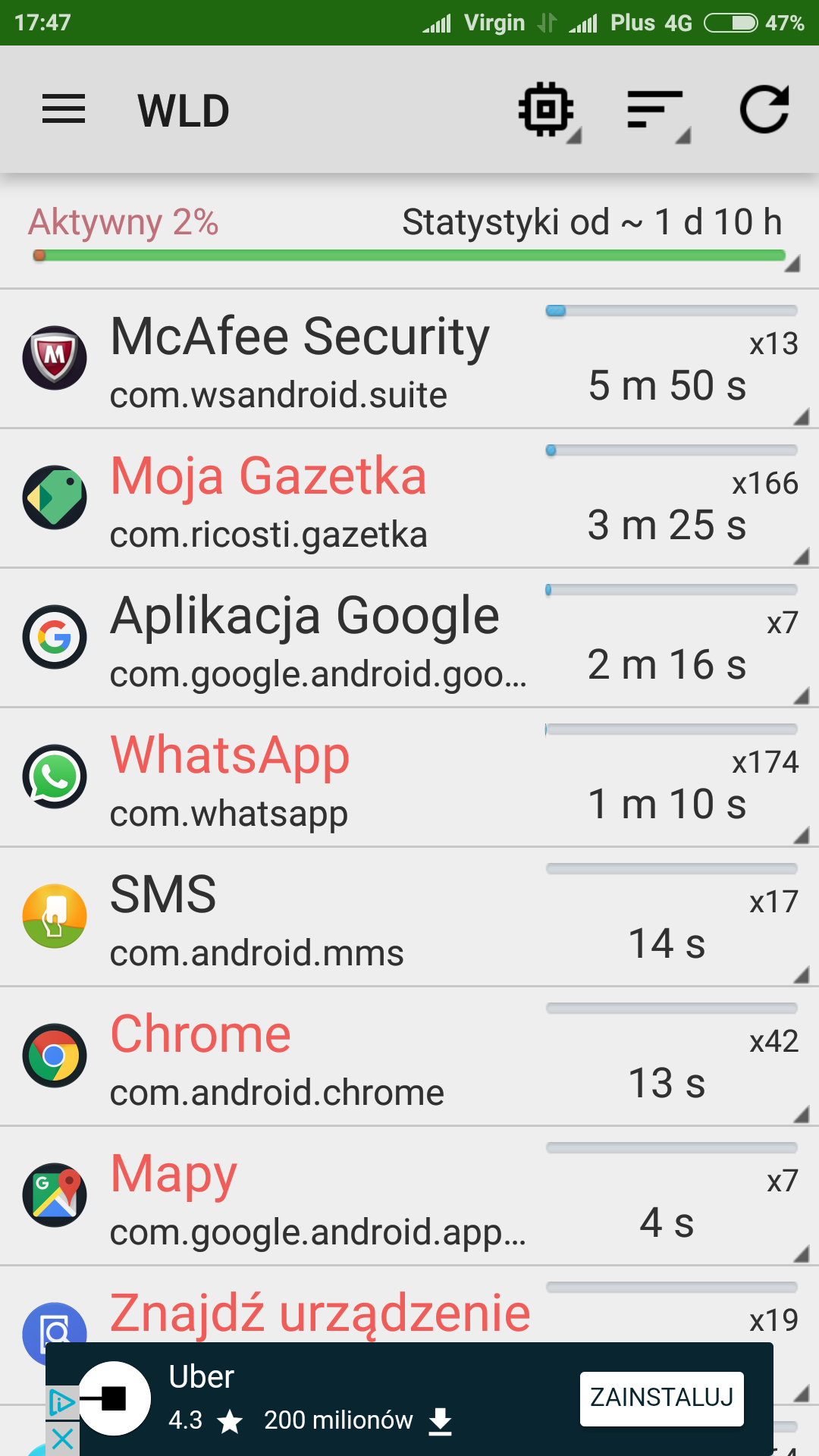Select the Moja Gazetka entry
The height and width of the screenshot is (1456, 819).
click(x=409, y=498)
